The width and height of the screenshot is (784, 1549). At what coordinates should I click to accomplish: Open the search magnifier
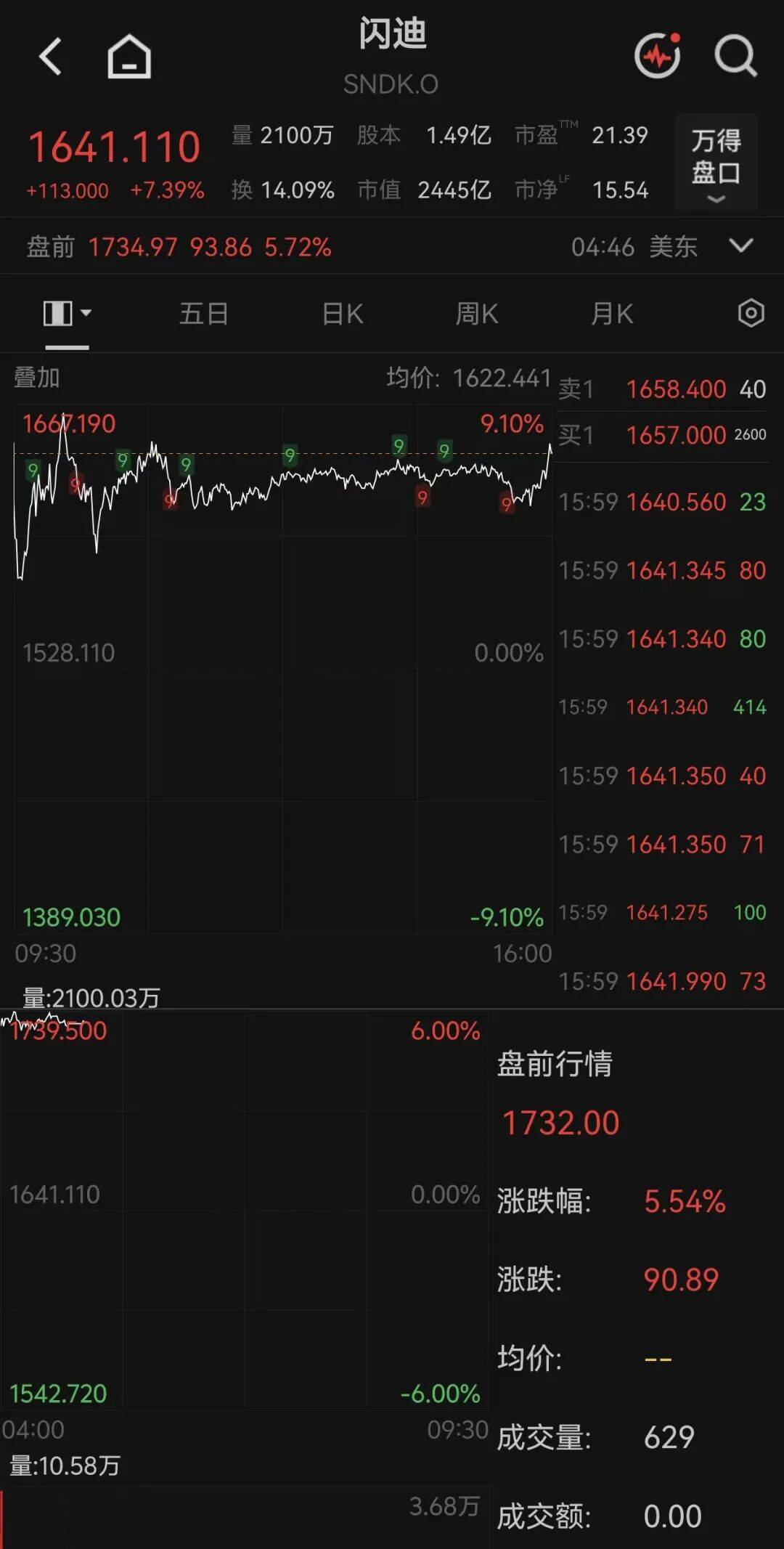tap(735, 56)
